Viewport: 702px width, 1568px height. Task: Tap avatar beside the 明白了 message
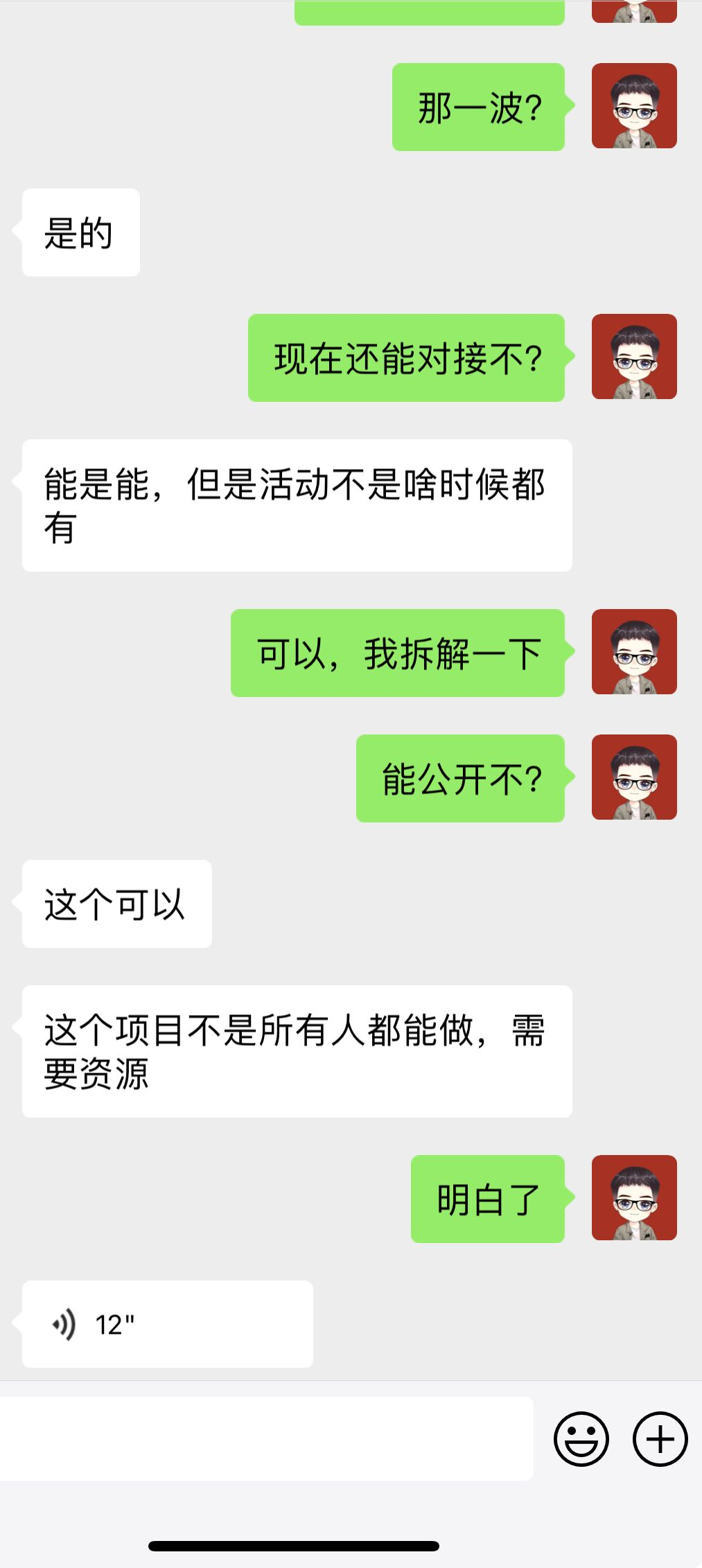634,1197
